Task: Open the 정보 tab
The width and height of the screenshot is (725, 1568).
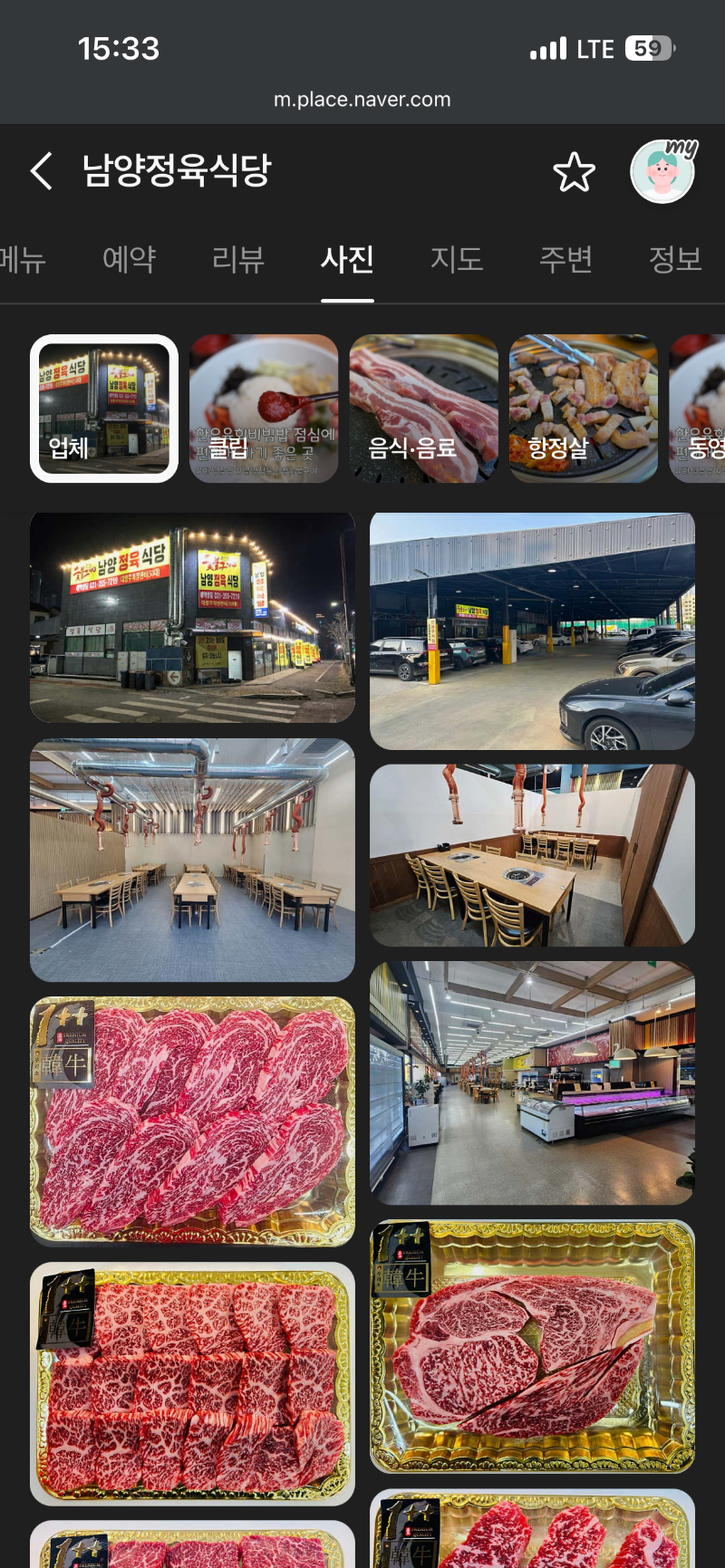Action: click(676, 260)
